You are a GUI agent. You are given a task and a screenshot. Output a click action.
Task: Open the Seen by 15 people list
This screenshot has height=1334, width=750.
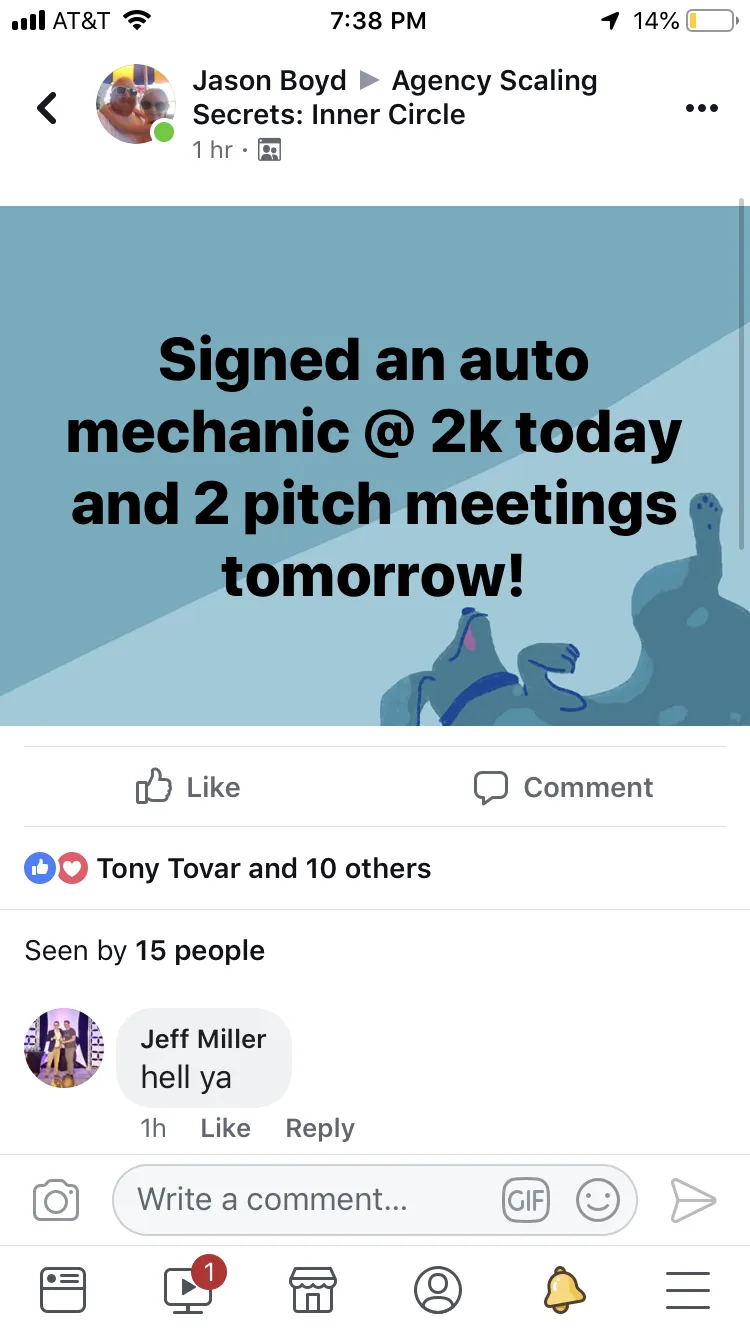point(145,950)
